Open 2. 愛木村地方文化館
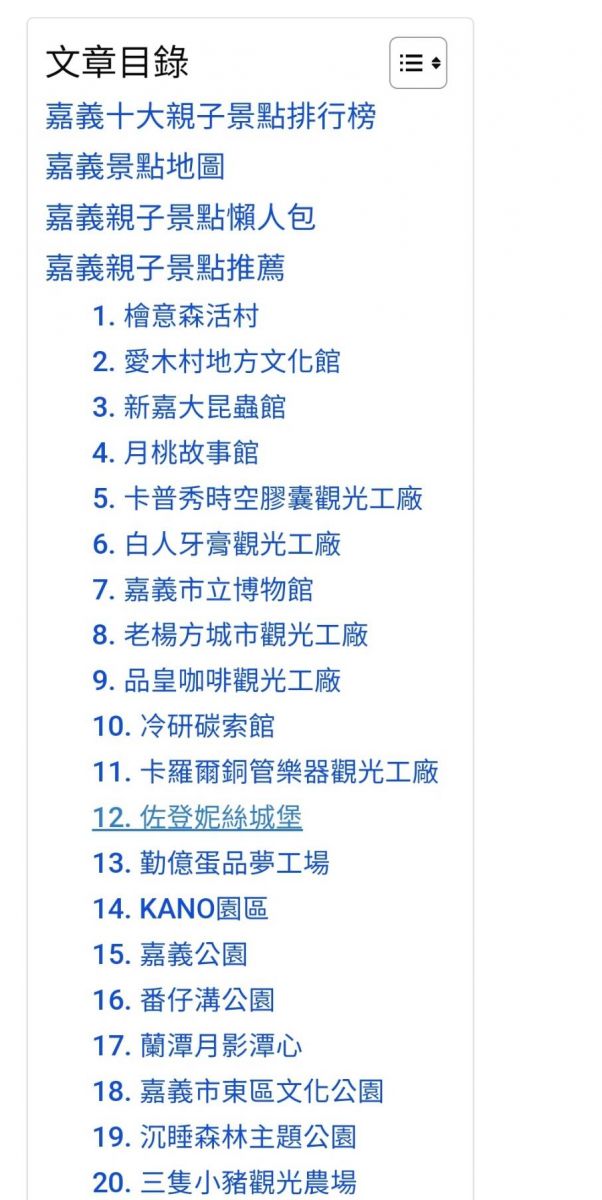602x1200 pixels. click(x=216, y=361)
